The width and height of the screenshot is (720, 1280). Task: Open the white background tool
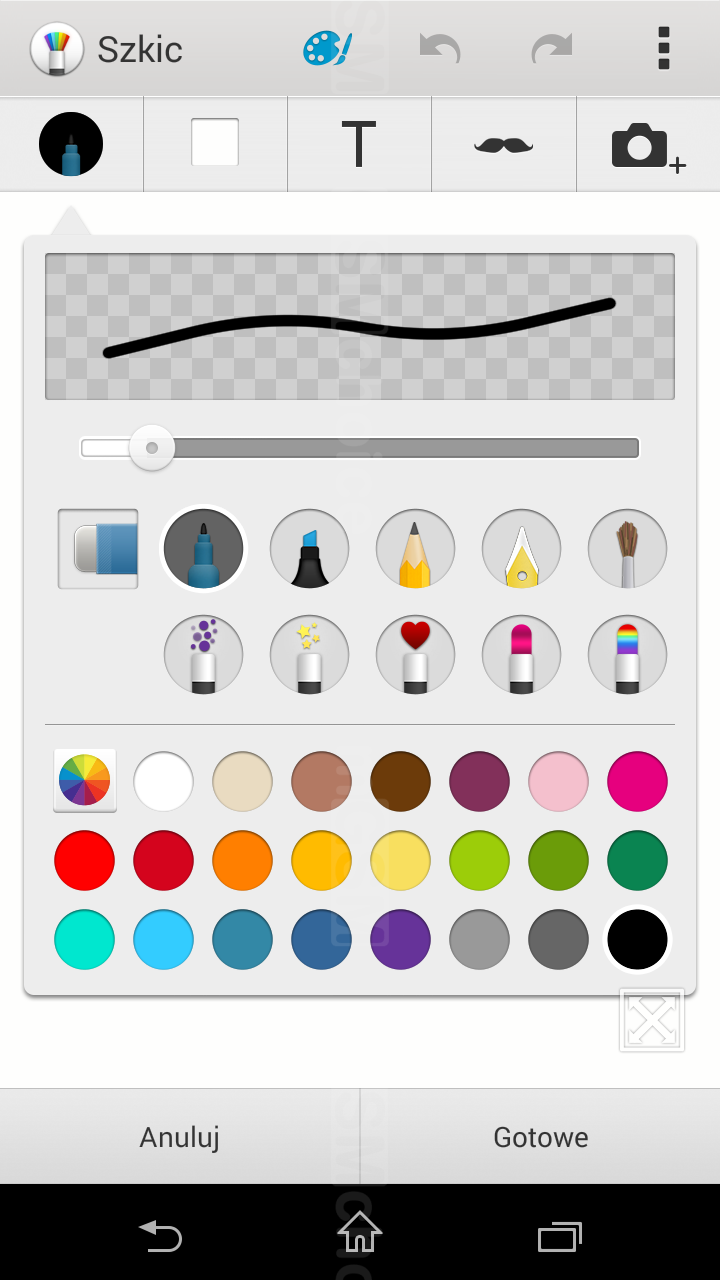pos(215,144)
